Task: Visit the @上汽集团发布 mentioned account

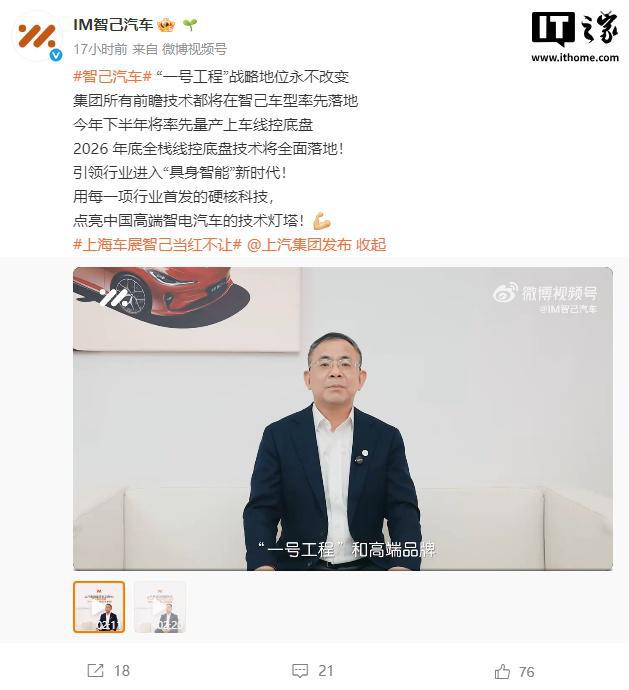Action: tap(300, 245)
